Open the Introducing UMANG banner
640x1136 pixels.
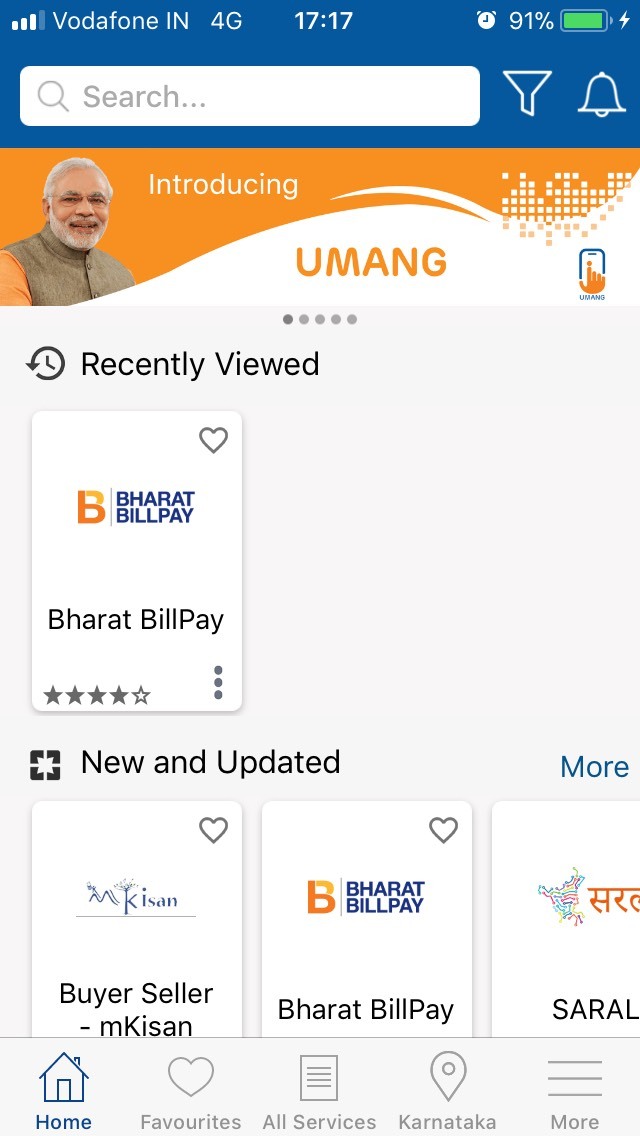[320, 227]
